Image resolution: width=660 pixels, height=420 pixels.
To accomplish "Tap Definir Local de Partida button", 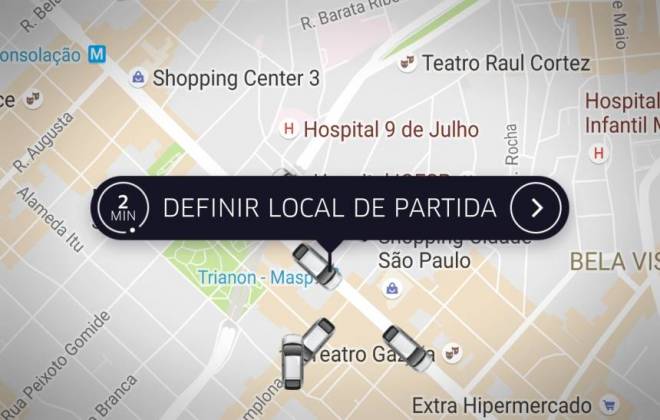I will pos(329,208).
